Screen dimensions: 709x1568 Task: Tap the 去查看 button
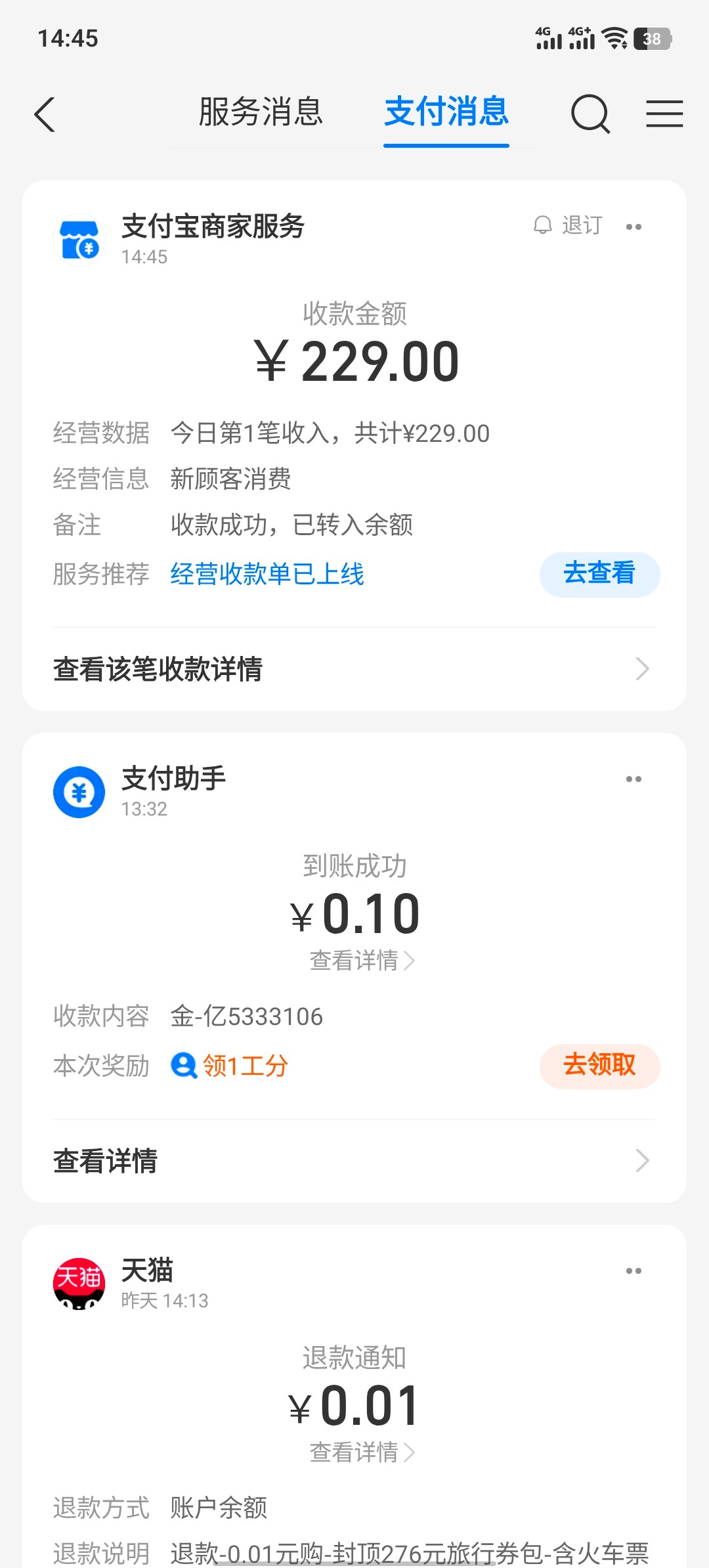click(x=599, y=574)
